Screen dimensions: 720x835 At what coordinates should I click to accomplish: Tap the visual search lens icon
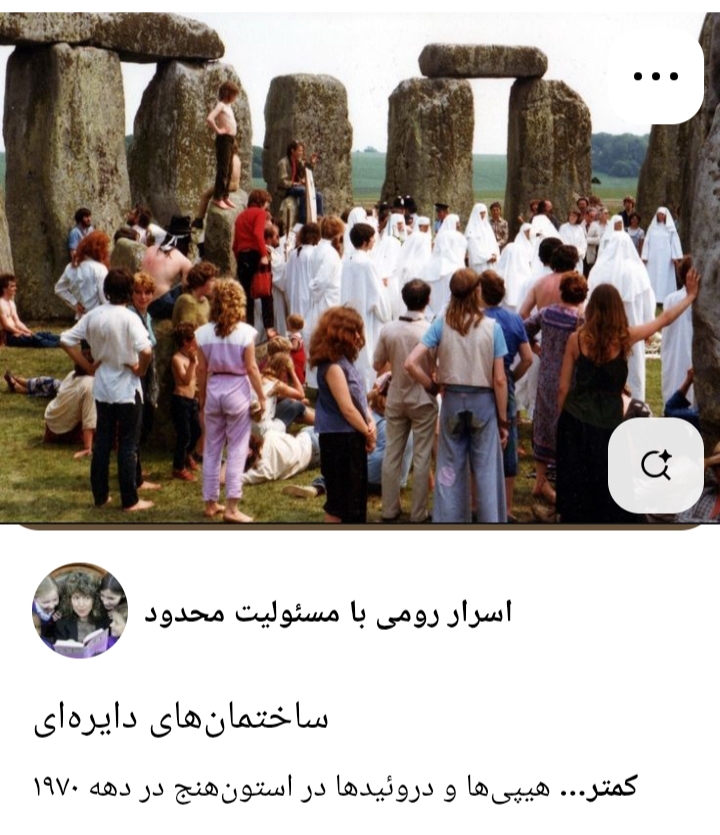[655, 465]
